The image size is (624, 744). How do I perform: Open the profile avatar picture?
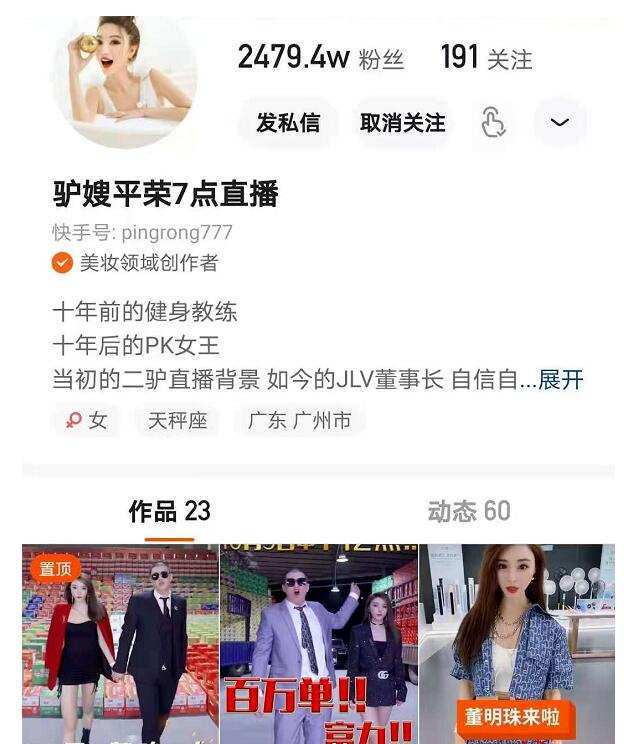[x=125, y=82]
